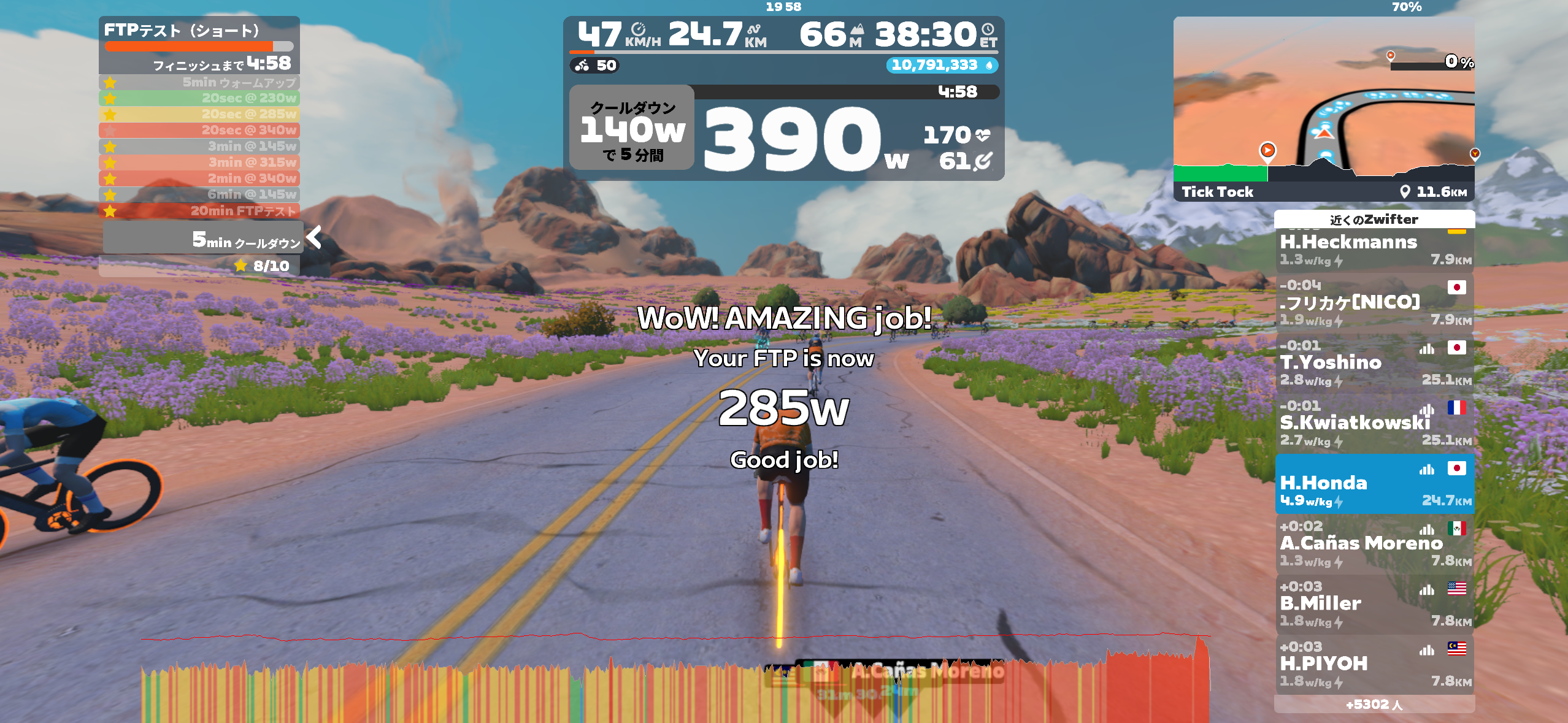
Task: Open the Tick Tock minimap
Action: tap(1323, 107)
